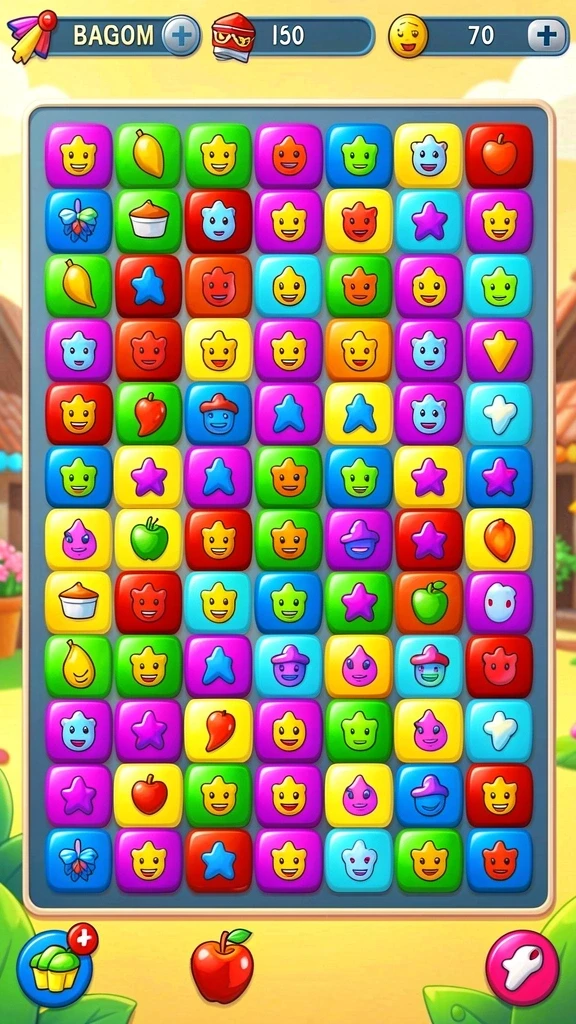The height and width of the screenshot is (1024, 576).
Task: Tap the red tile with an apple
Action: [x=499, y=157]
